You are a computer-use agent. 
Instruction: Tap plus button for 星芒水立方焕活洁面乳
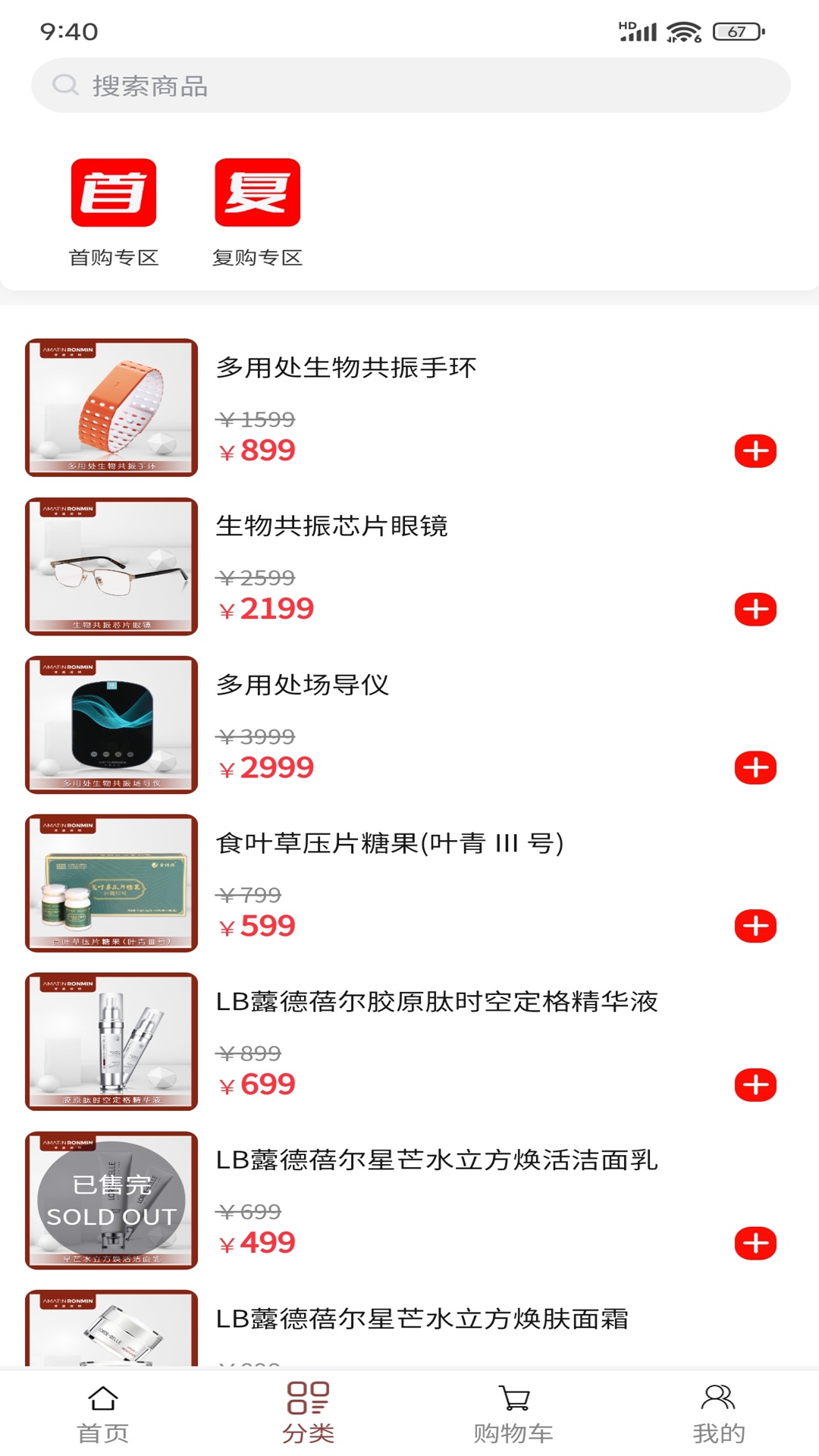point(755,1244)
